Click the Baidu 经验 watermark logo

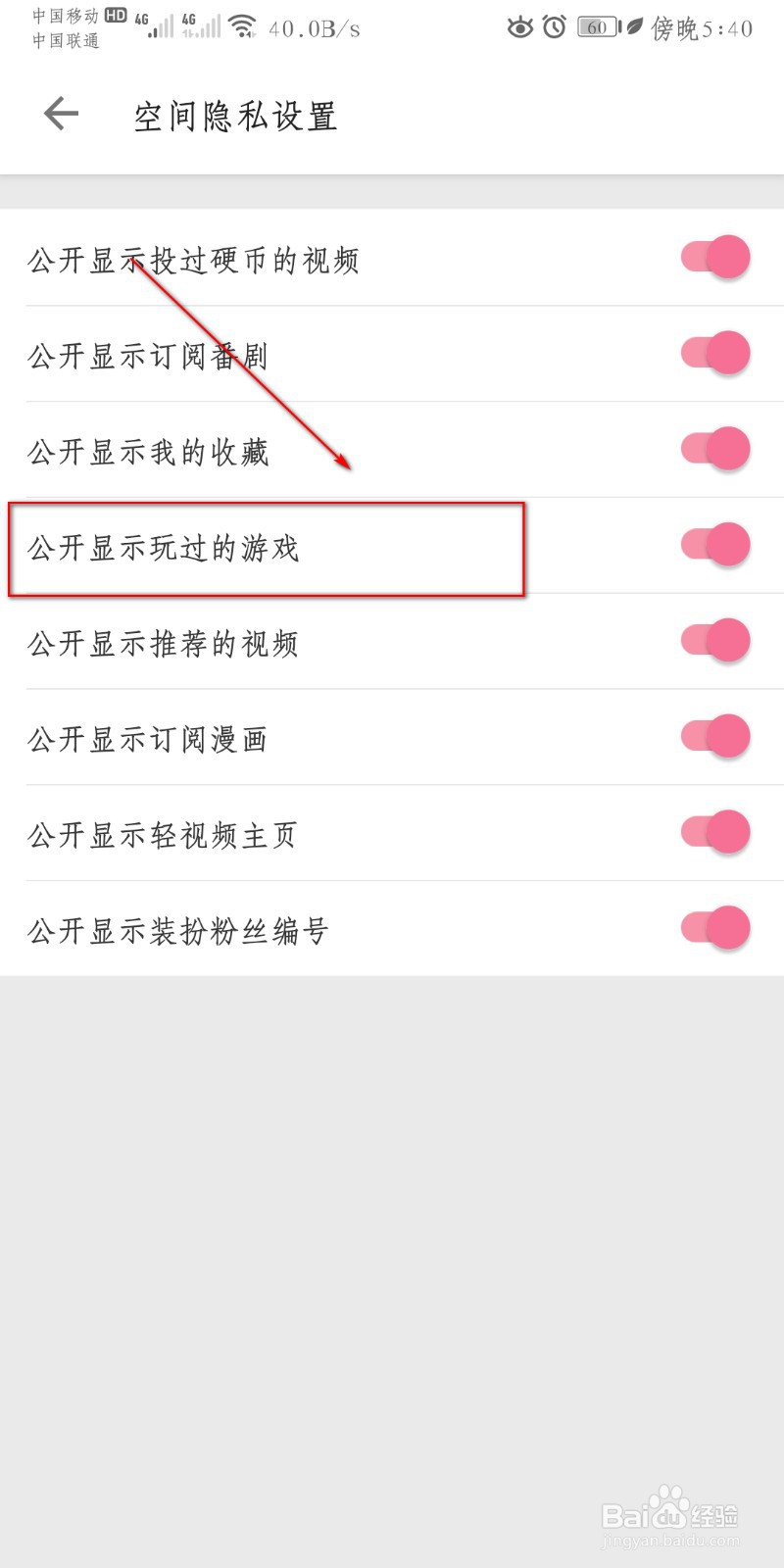(671, 1514)
